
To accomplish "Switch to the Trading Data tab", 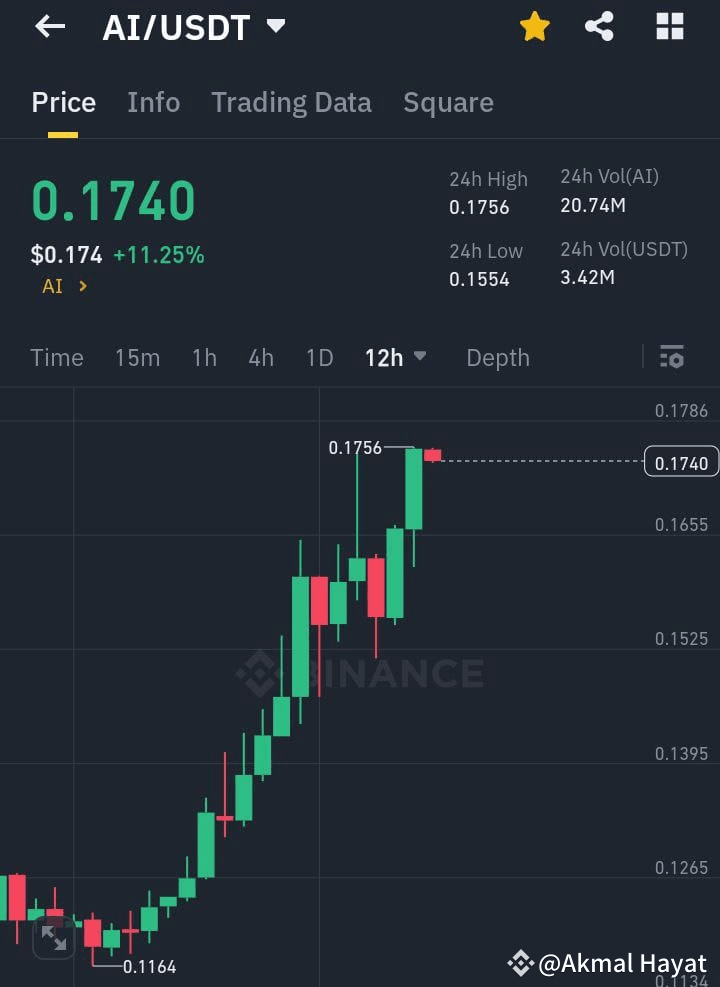I will pyautogui.click(x=291, y=102).
